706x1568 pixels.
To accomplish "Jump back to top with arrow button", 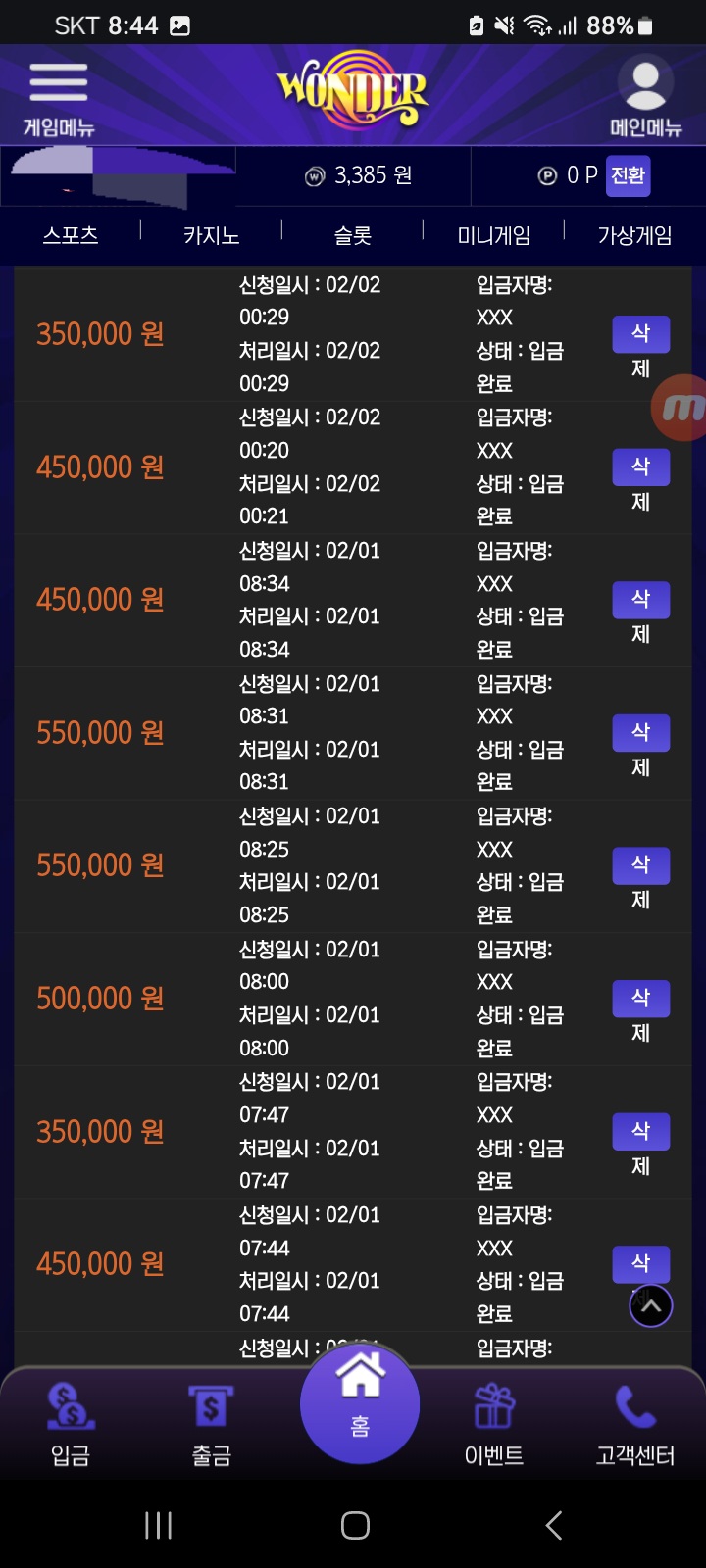I will tap(651, 1305).
